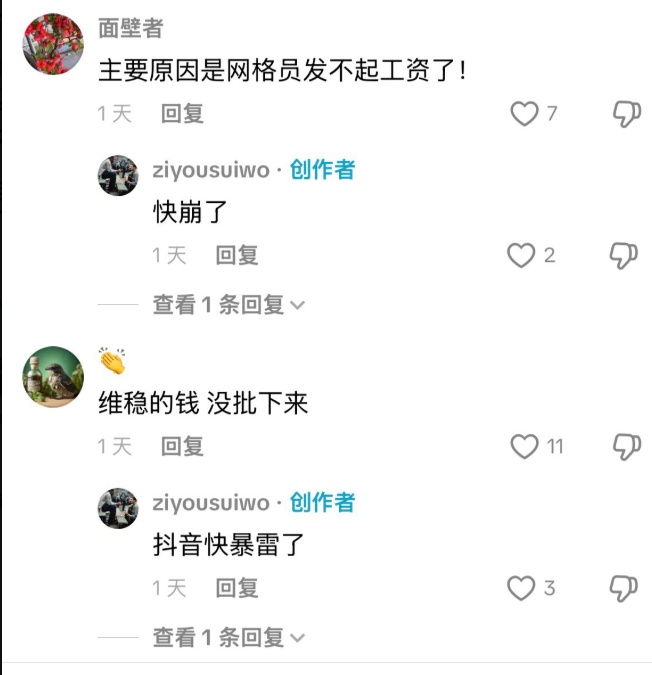Screen dimensions: 652x675
Task: Dislike the reply 抖音快暴雷了
Action: click(x=624, y=588)
